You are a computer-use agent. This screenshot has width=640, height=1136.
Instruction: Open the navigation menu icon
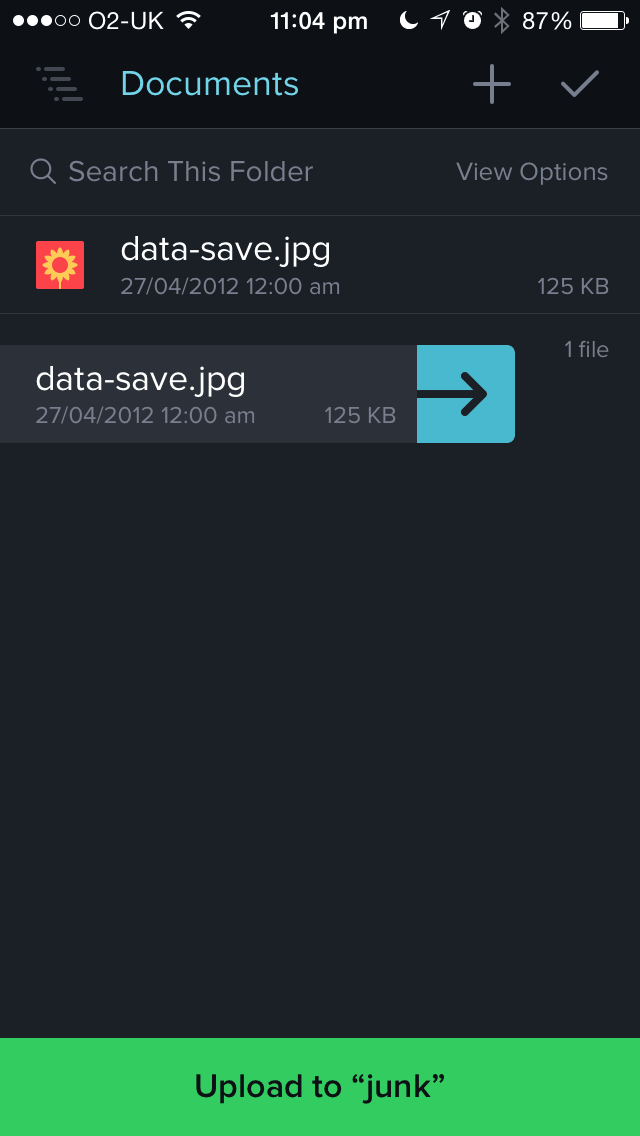(x=59, y=84)
